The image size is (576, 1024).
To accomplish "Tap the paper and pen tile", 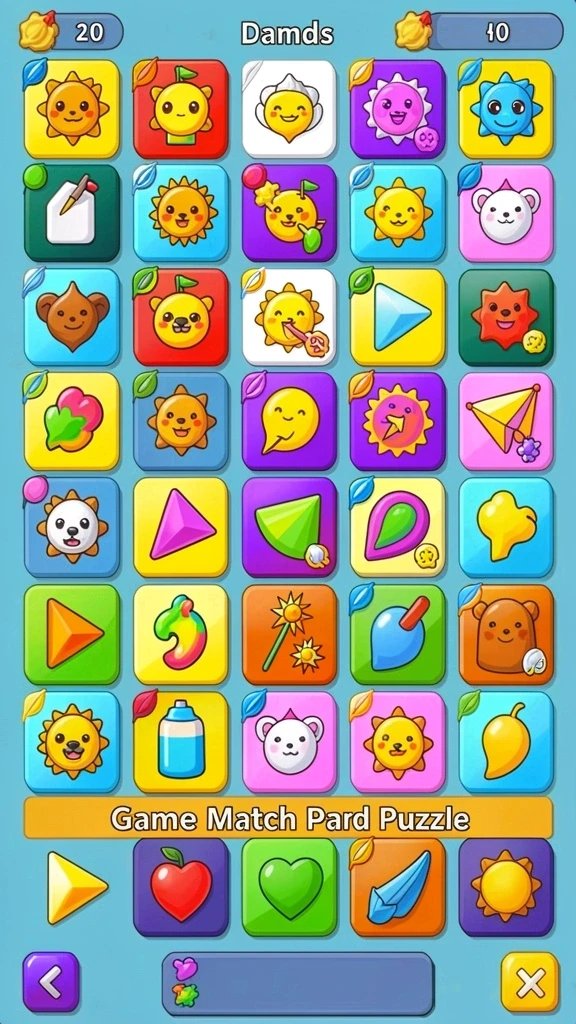I will [72, 213].
